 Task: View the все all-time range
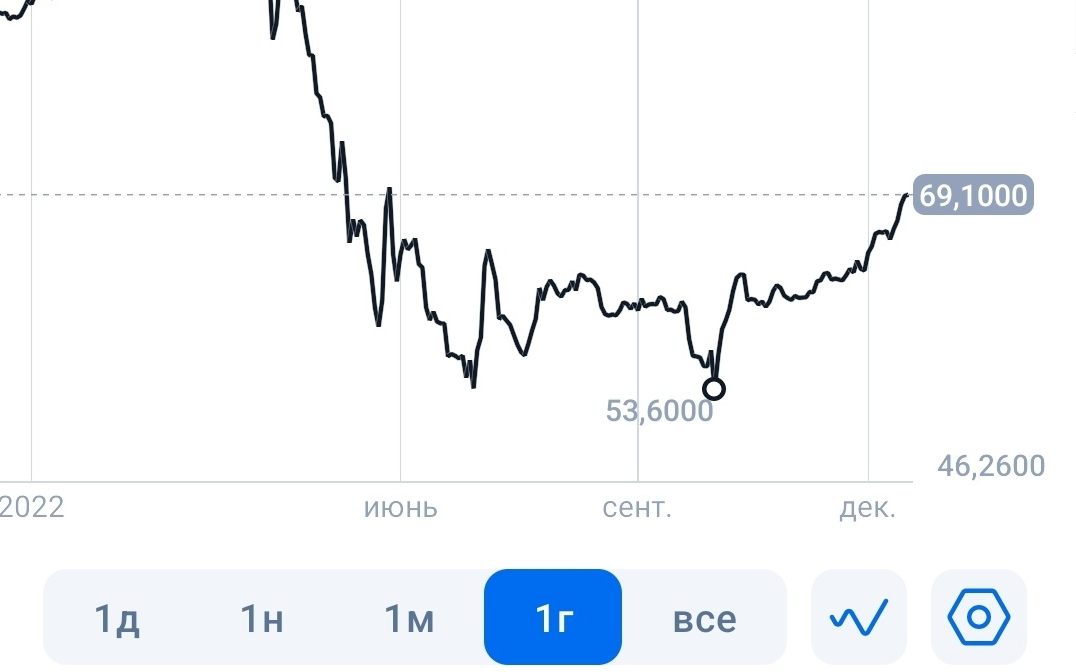[704, 618]
